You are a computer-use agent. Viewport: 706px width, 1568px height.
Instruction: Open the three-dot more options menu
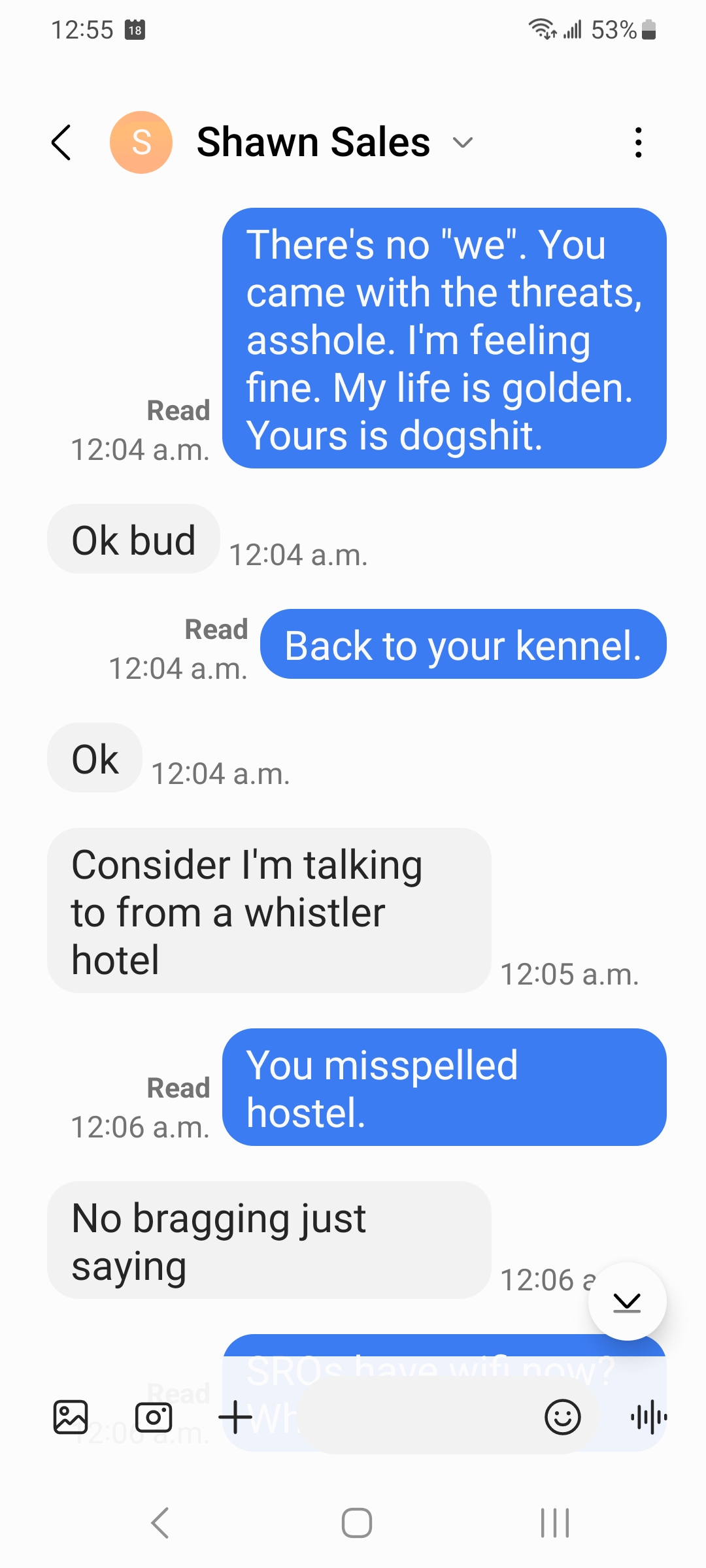pyautogui.click(x=638, y=142)
